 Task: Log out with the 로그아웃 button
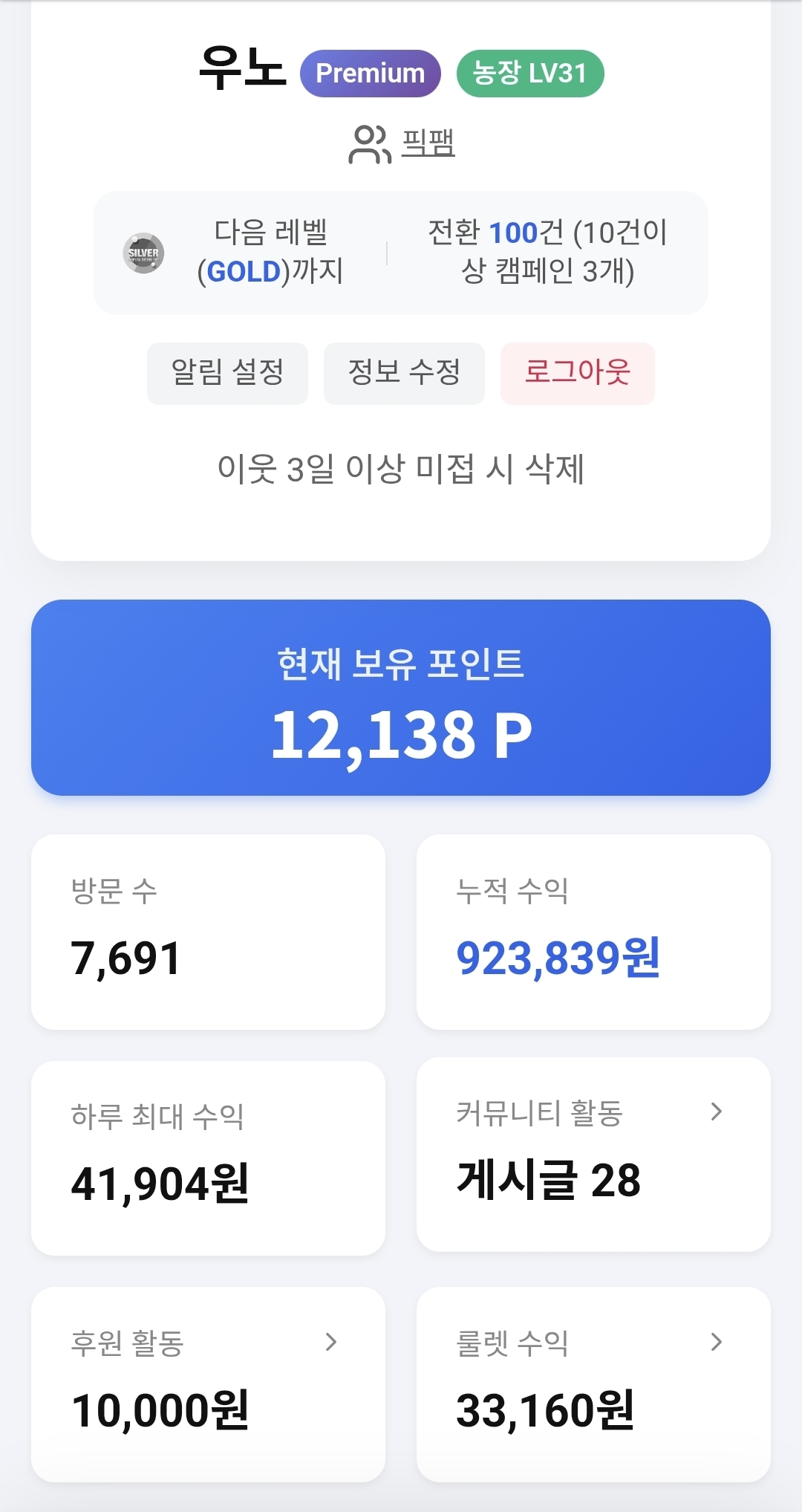(x=577, y=373)
